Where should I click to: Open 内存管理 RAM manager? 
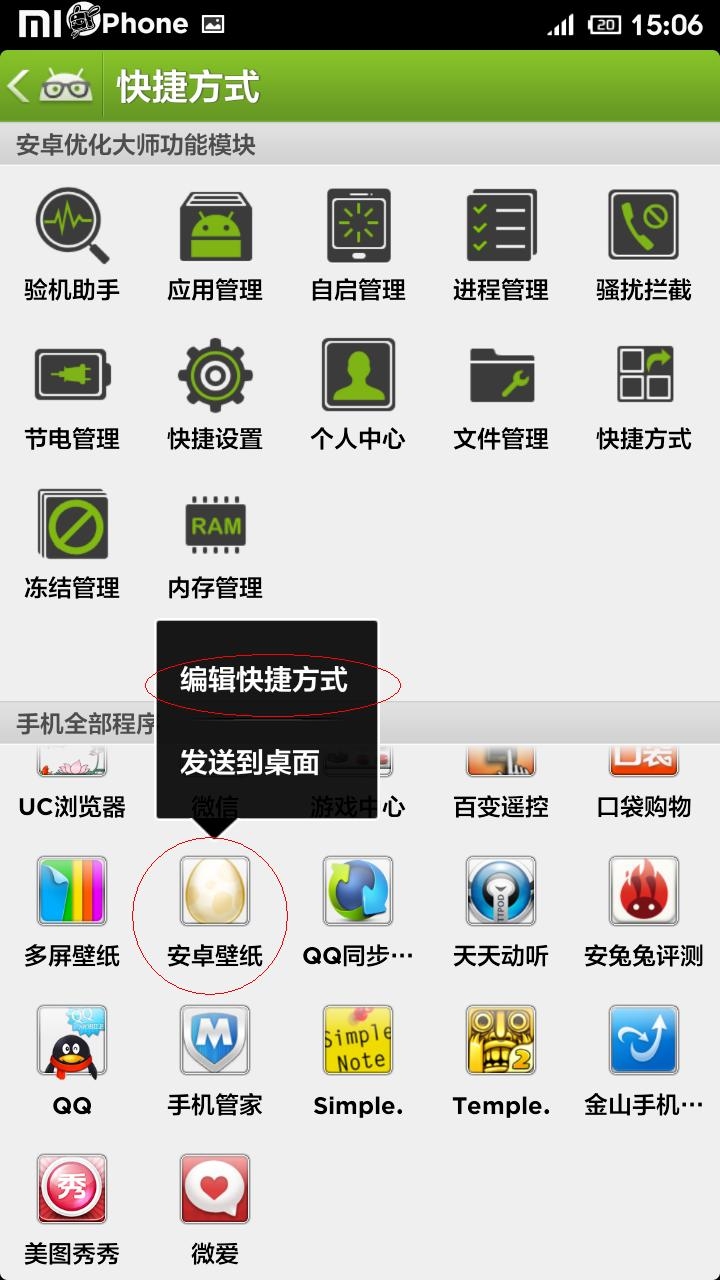215,542
